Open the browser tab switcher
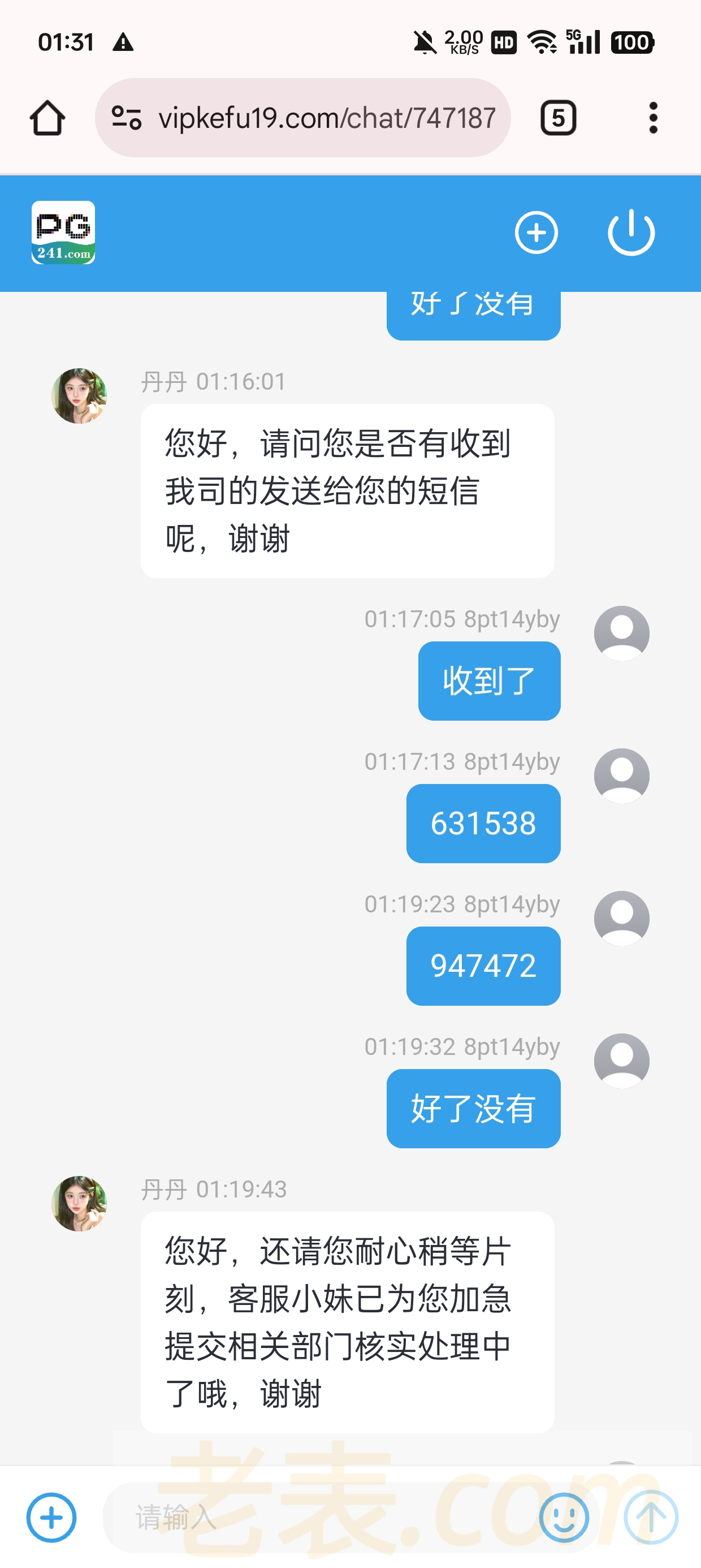 click(x=558, y=118)
